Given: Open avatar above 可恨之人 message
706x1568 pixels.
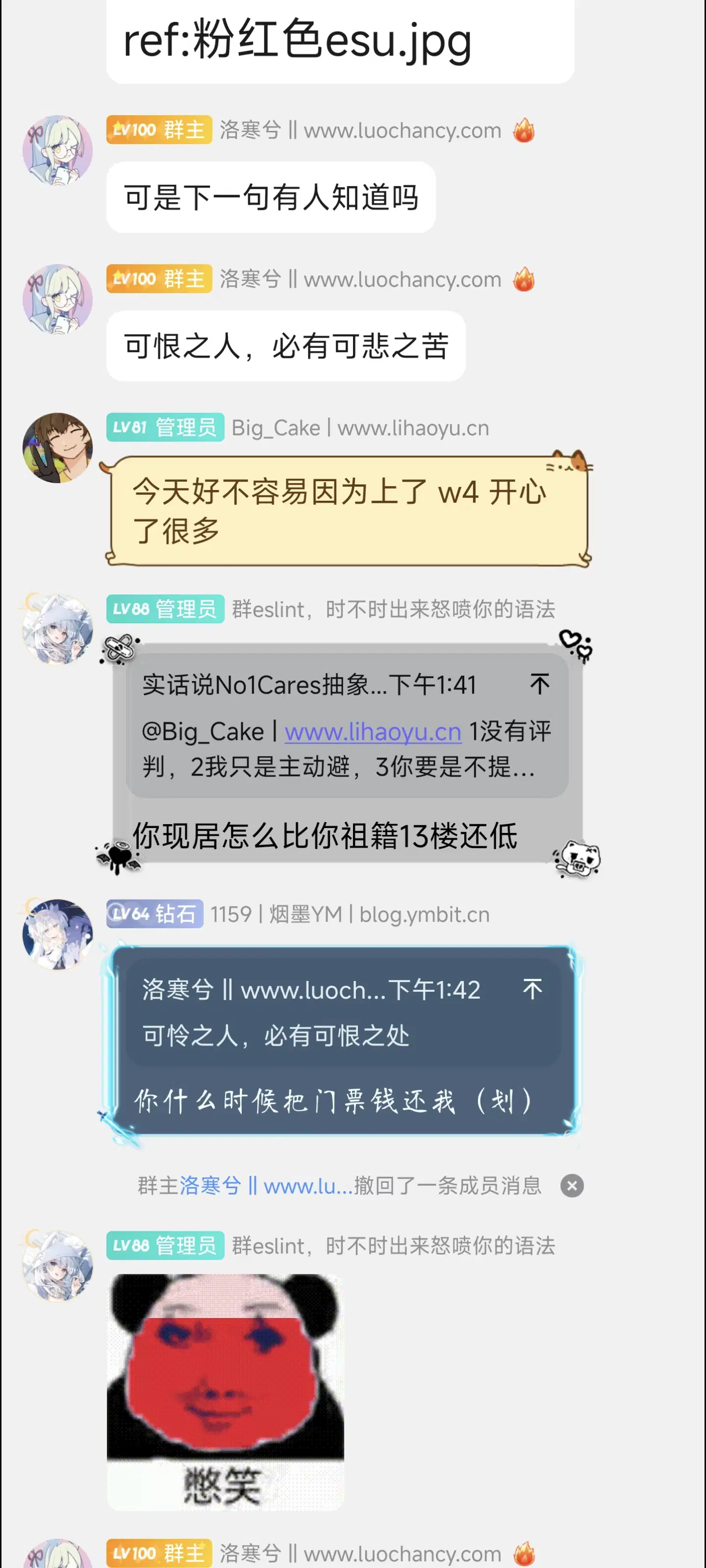Looking at the screenshot, I should (x=58, y=299).
